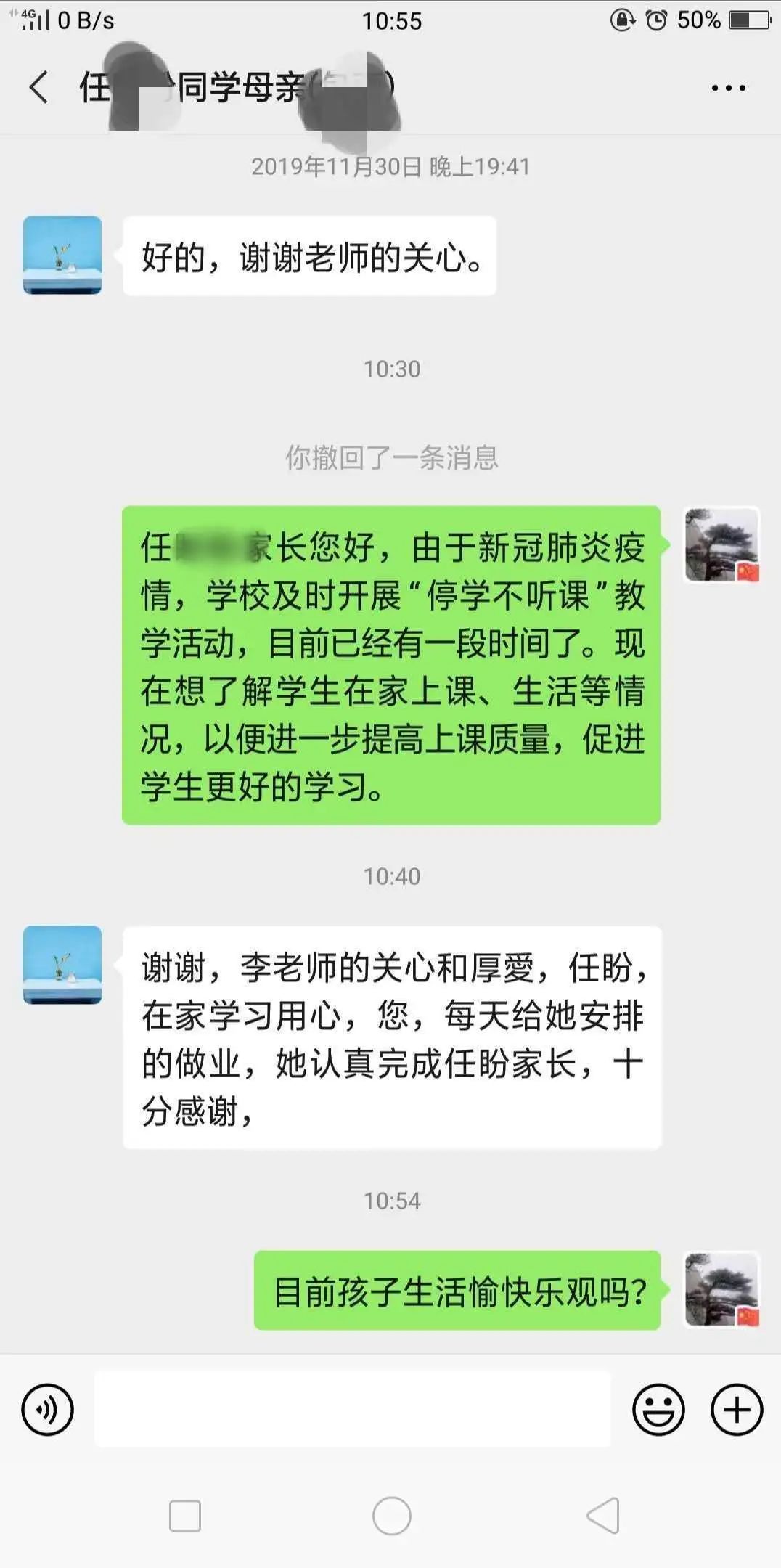Tap the parent's avatar beside 好的，谢谢老师的关心
This screenshot has height=1568, width=781.
click(62, 255)
